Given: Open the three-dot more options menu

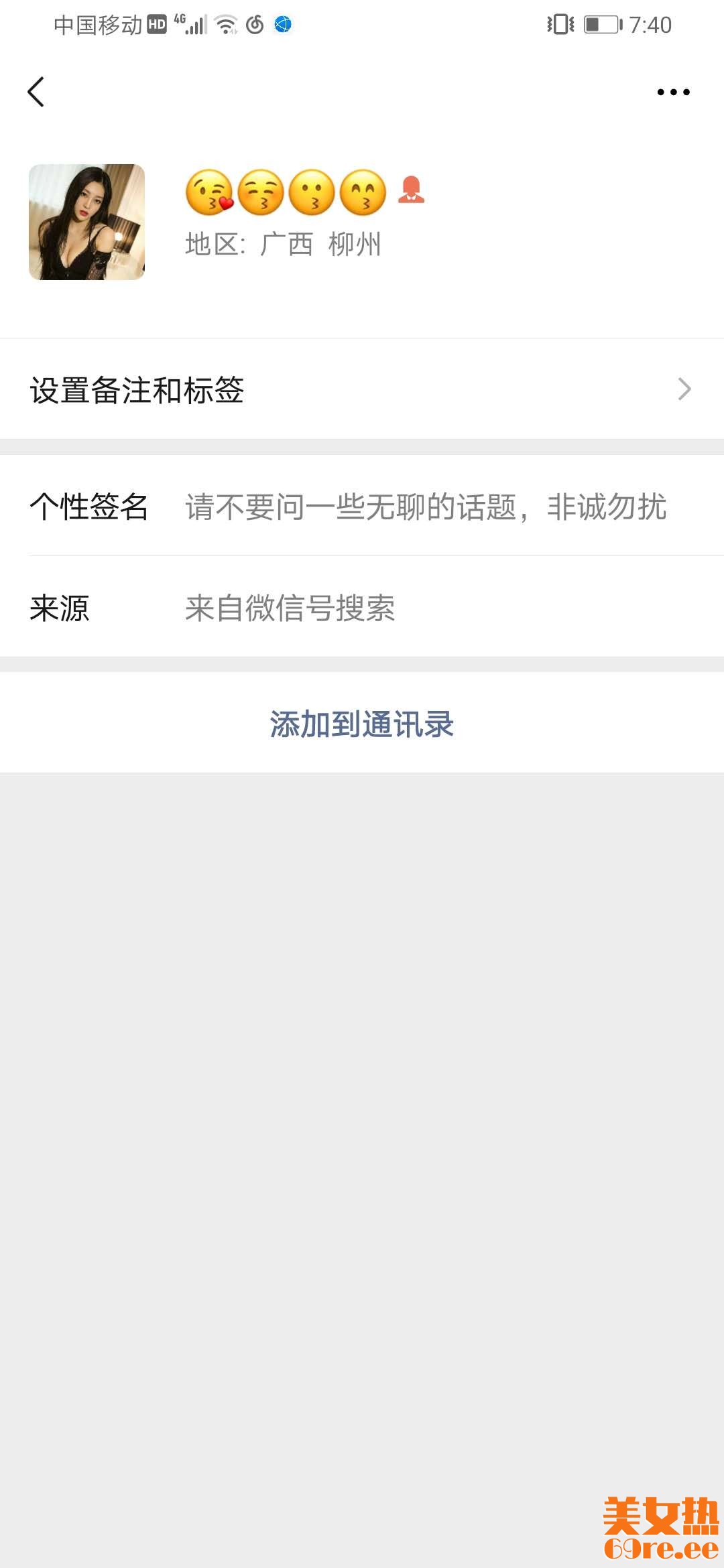Looking at the screenshot, I should pos(673,92).
